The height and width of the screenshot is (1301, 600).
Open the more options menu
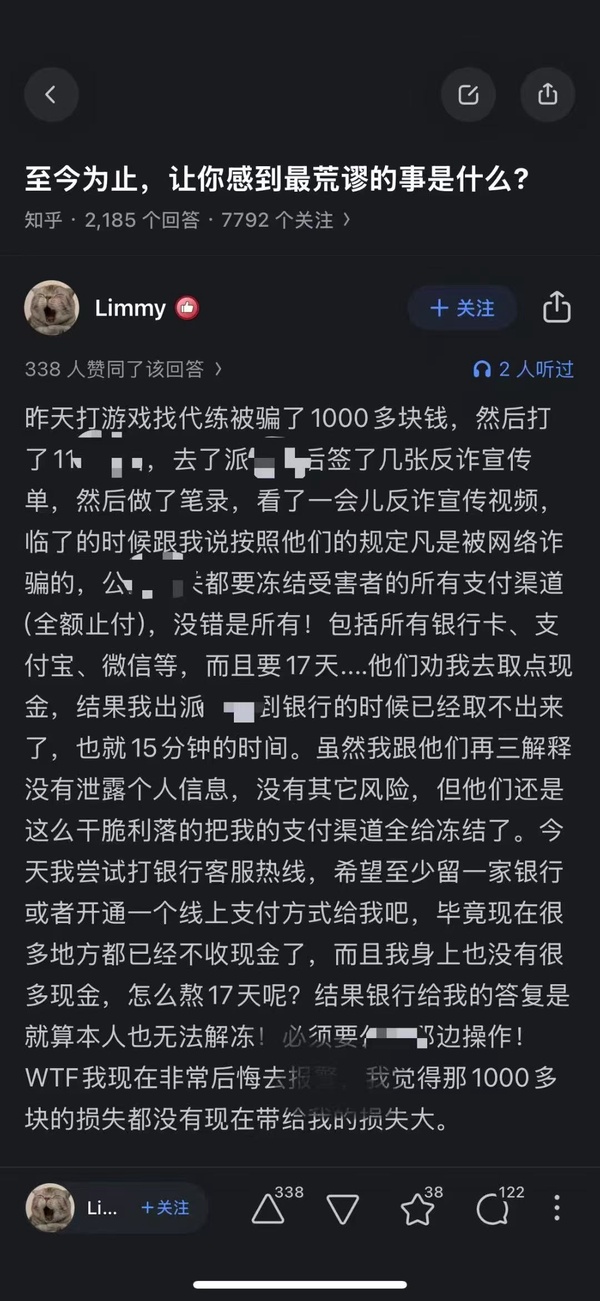point(557,1208)
